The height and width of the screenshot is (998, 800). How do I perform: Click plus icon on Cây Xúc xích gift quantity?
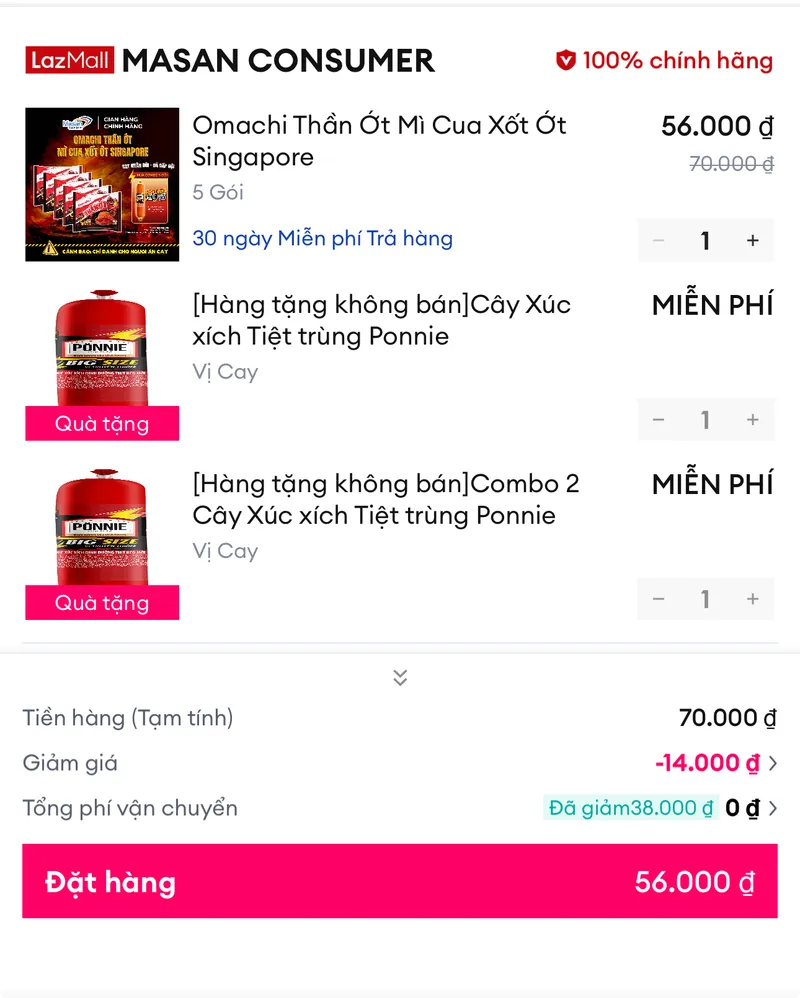751,419
